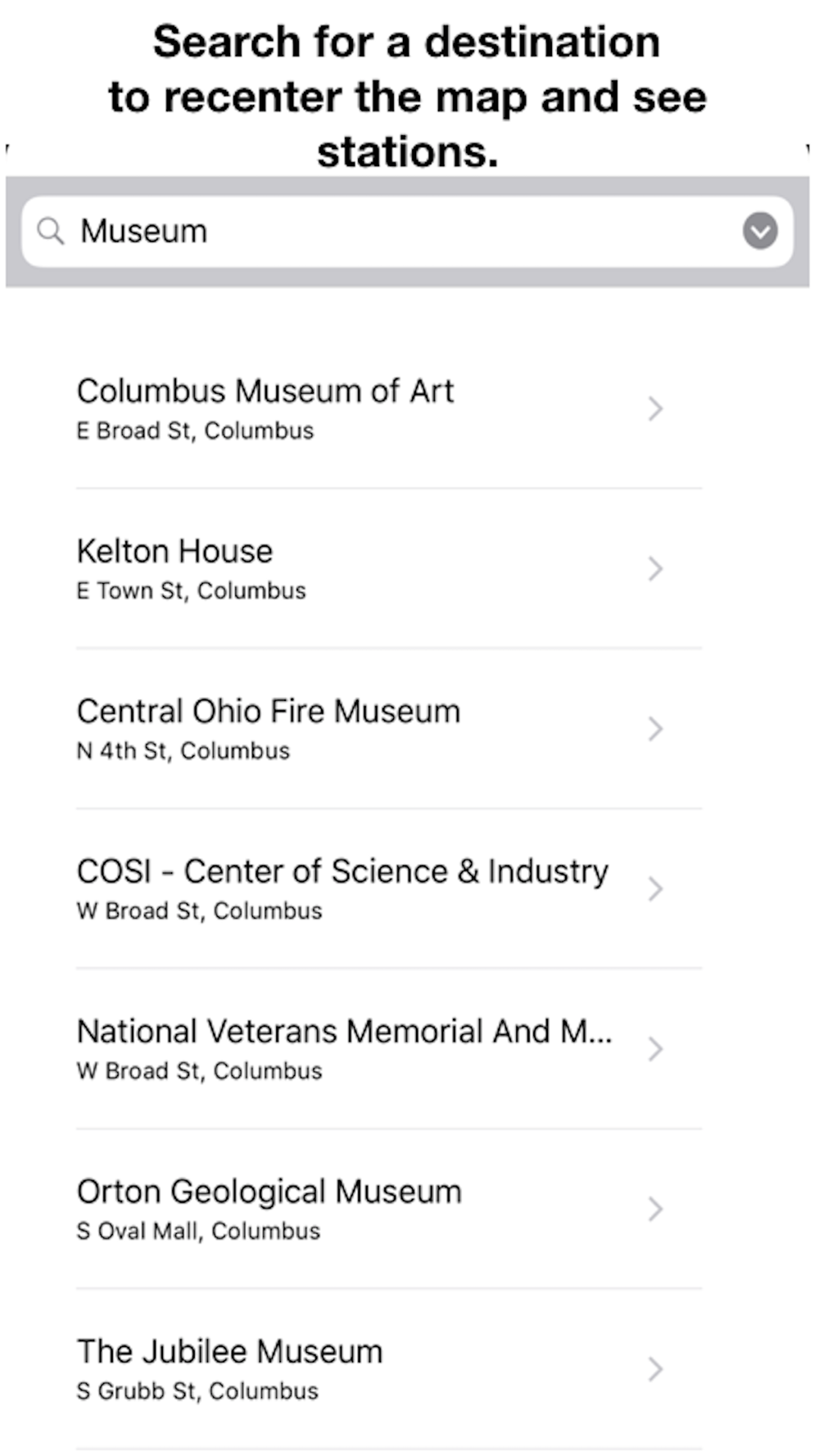Select National Veterans Memorial result
819x1456 pixels.
point(389,1049)
